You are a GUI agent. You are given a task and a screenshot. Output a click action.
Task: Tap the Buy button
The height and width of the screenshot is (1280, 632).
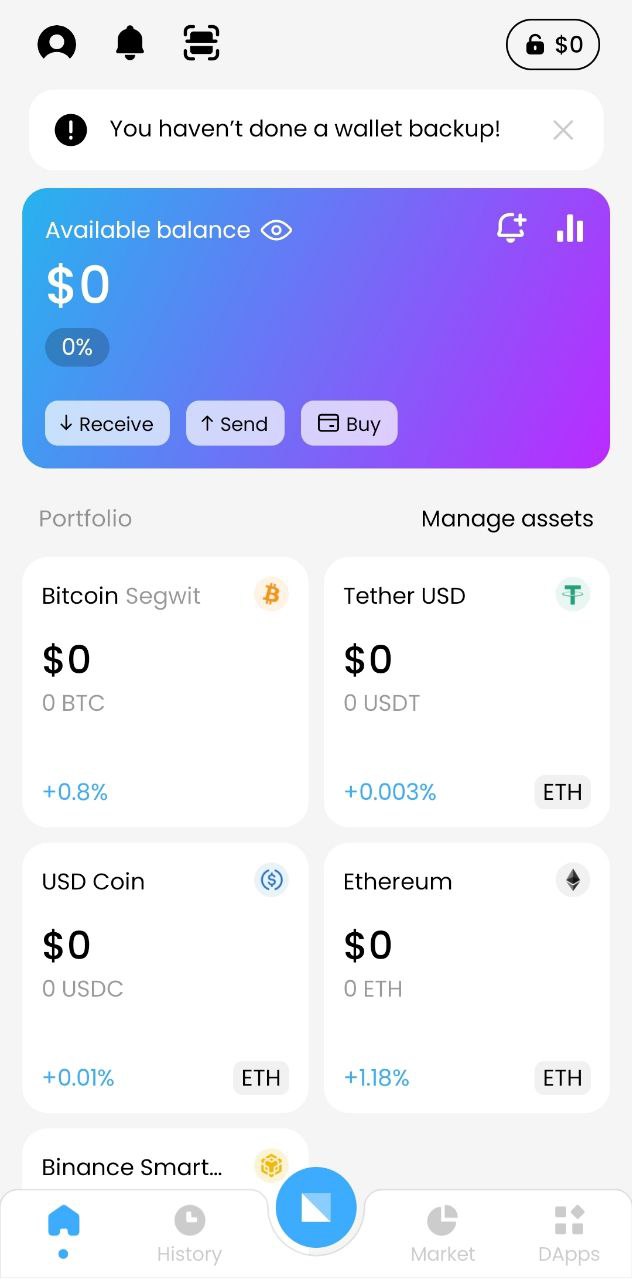coord(349,423)
